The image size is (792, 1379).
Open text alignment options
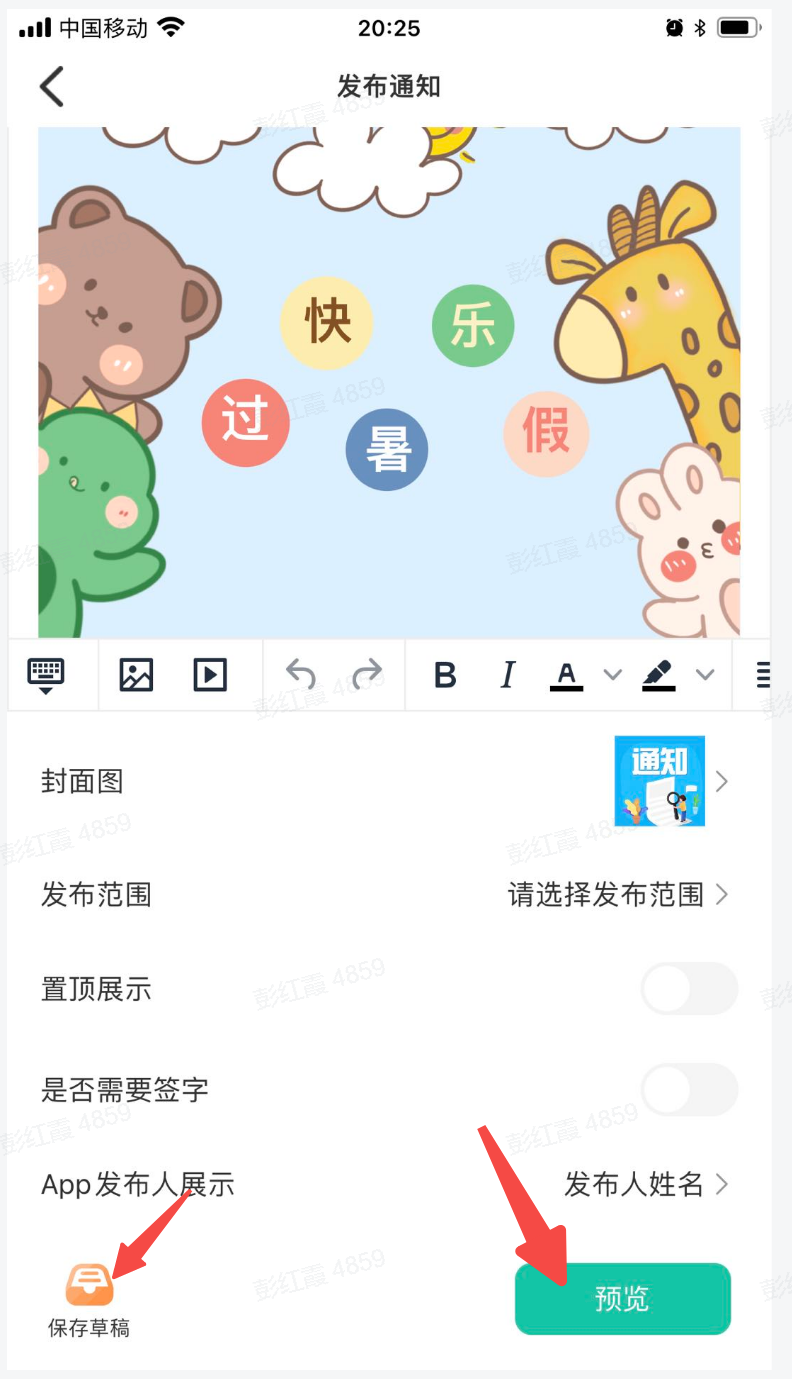pyautogui.click(x=765, y=676)
